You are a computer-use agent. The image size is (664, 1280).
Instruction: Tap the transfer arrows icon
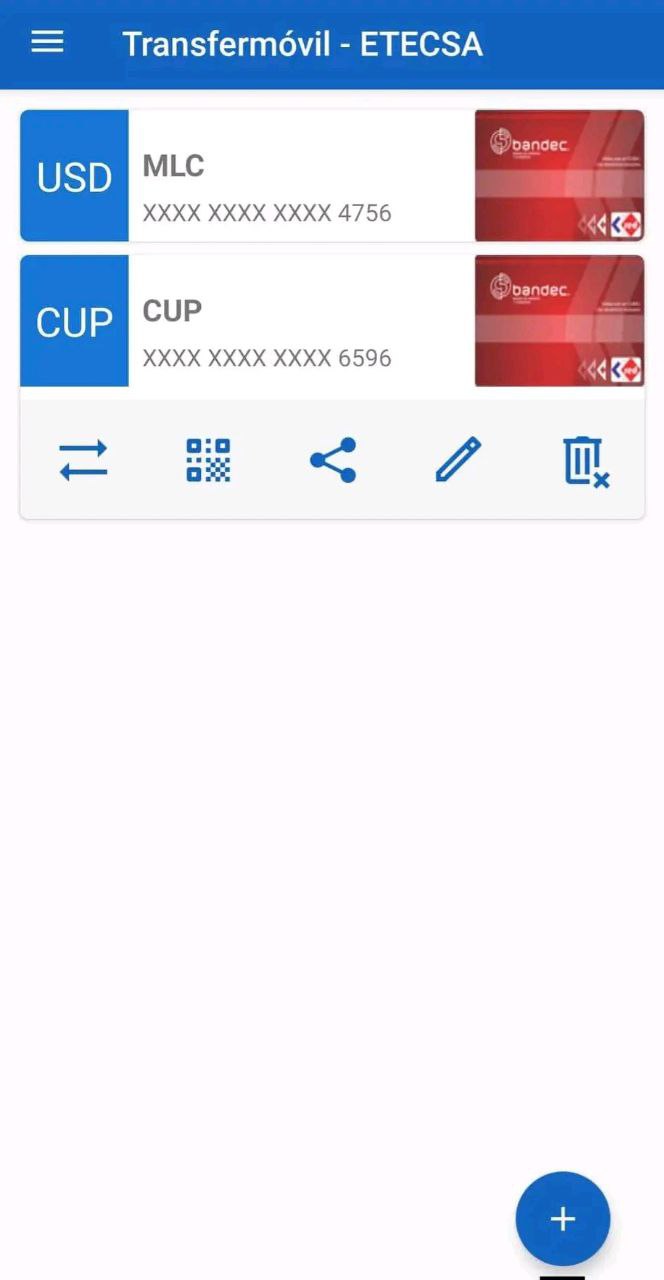(83, 460)
